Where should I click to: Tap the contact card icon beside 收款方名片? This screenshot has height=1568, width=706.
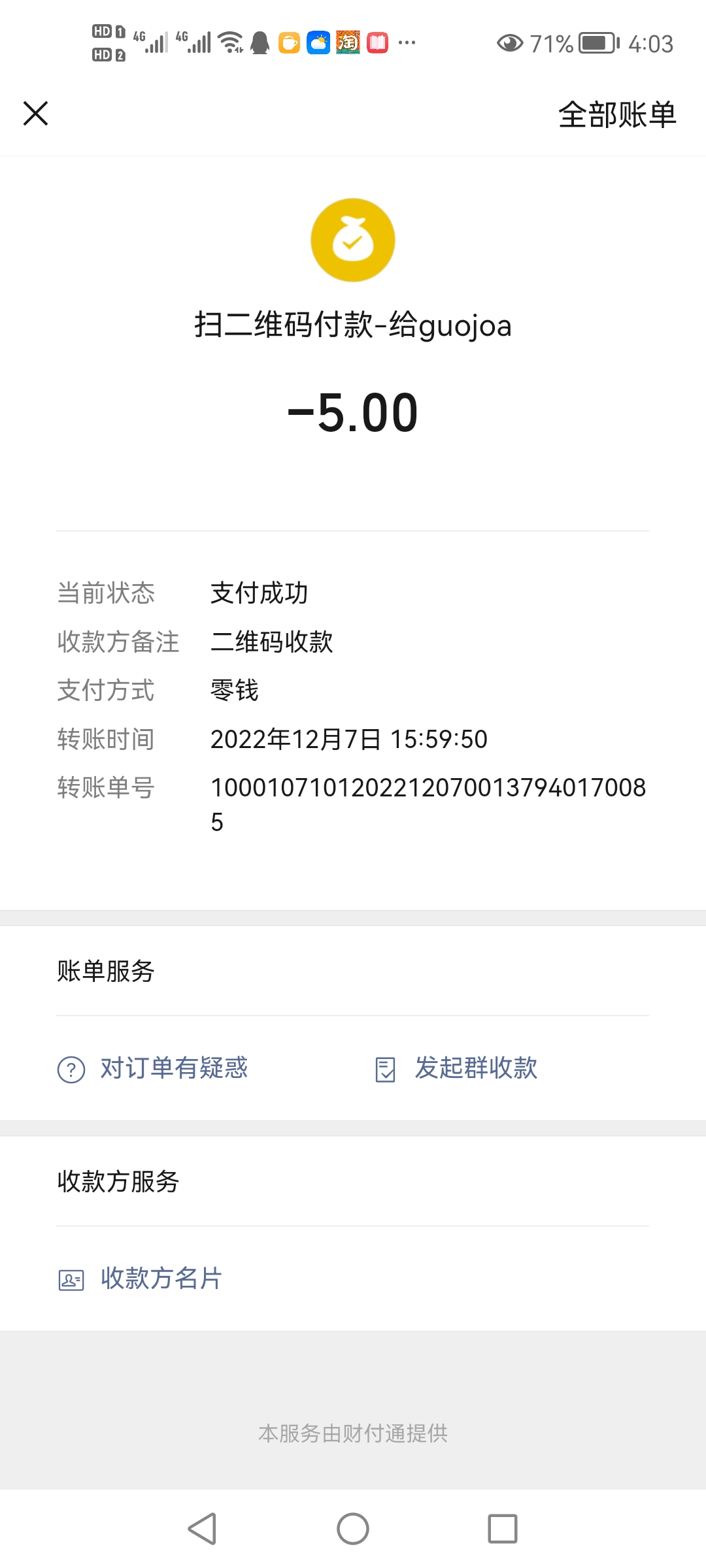[71, 1279]
